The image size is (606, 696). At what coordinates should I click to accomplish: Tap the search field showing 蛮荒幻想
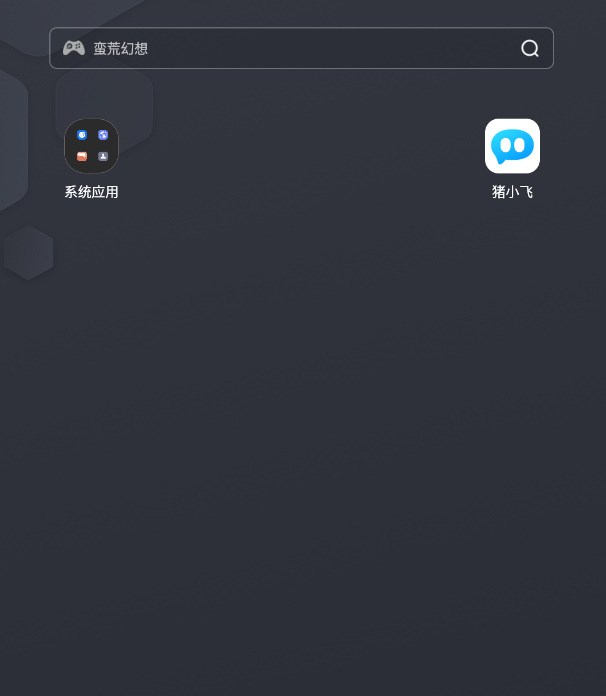tap(290, 48)
